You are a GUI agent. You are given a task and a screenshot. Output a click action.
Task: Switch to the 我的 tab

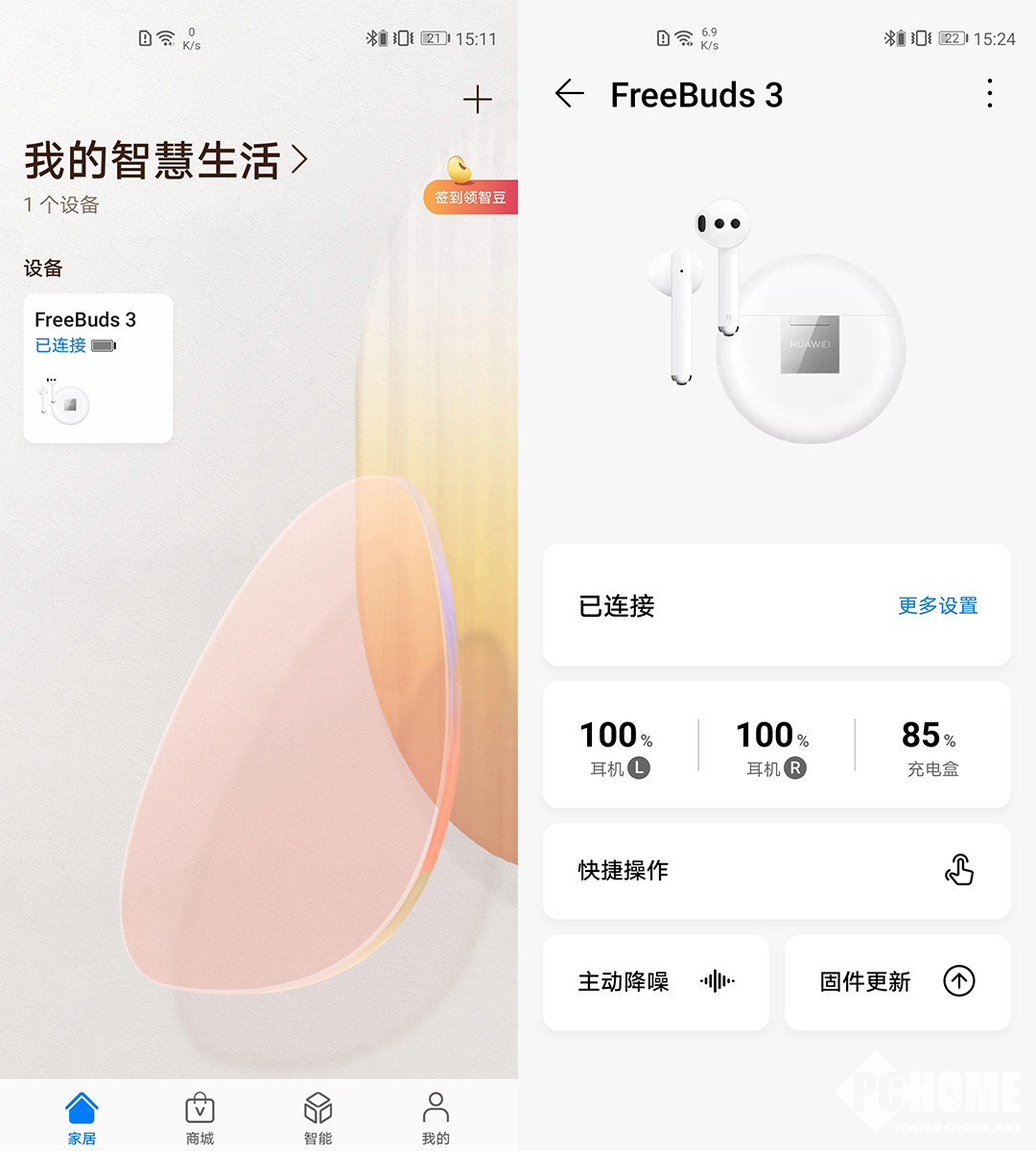point(436,1117)
